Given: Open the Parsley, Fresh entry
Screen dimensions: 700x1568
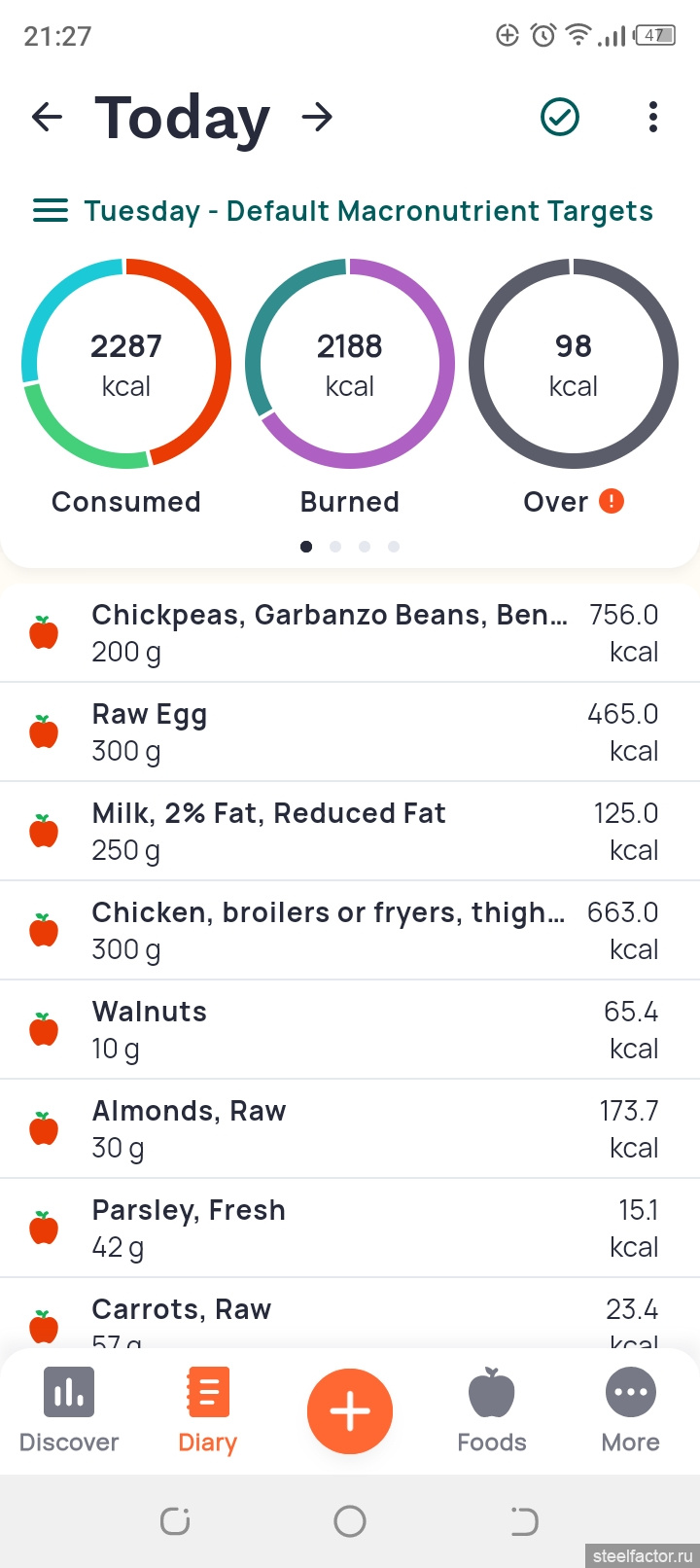Looking at the screenshot, I should point(350,1229).
